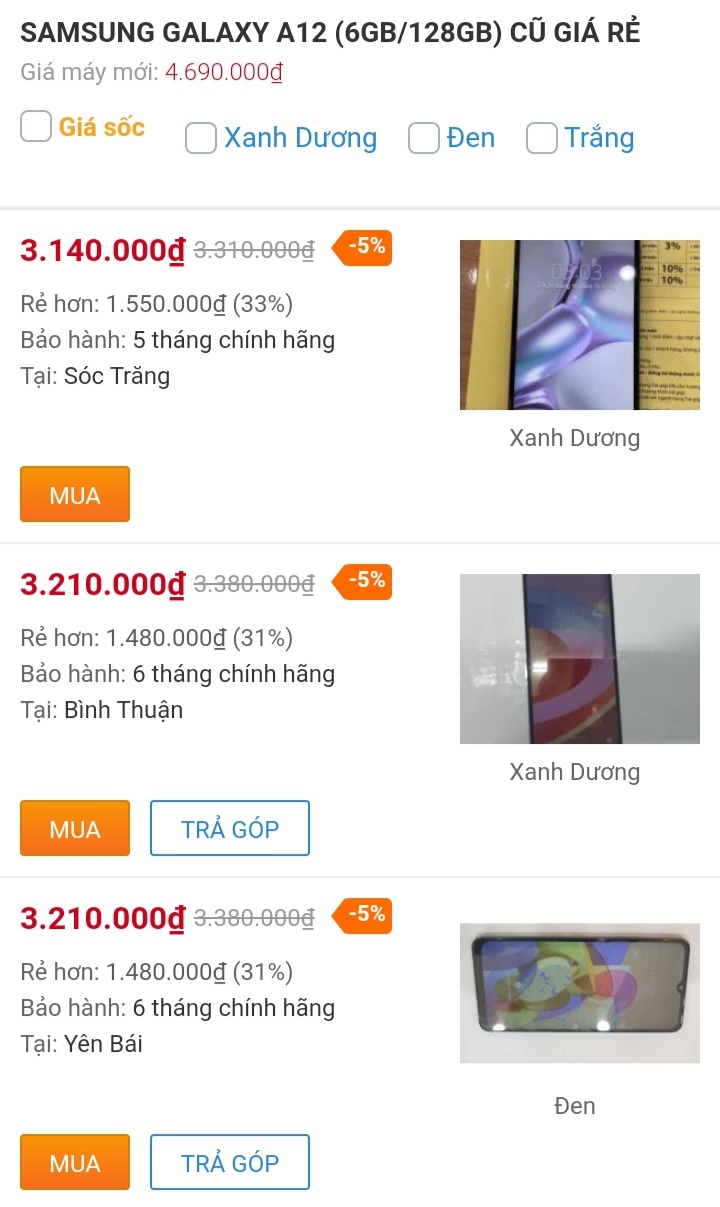The height and width of the screenshot is (1207, 720).
Task: Click the new device price 4.690.000đ
Action: [222, 73]
